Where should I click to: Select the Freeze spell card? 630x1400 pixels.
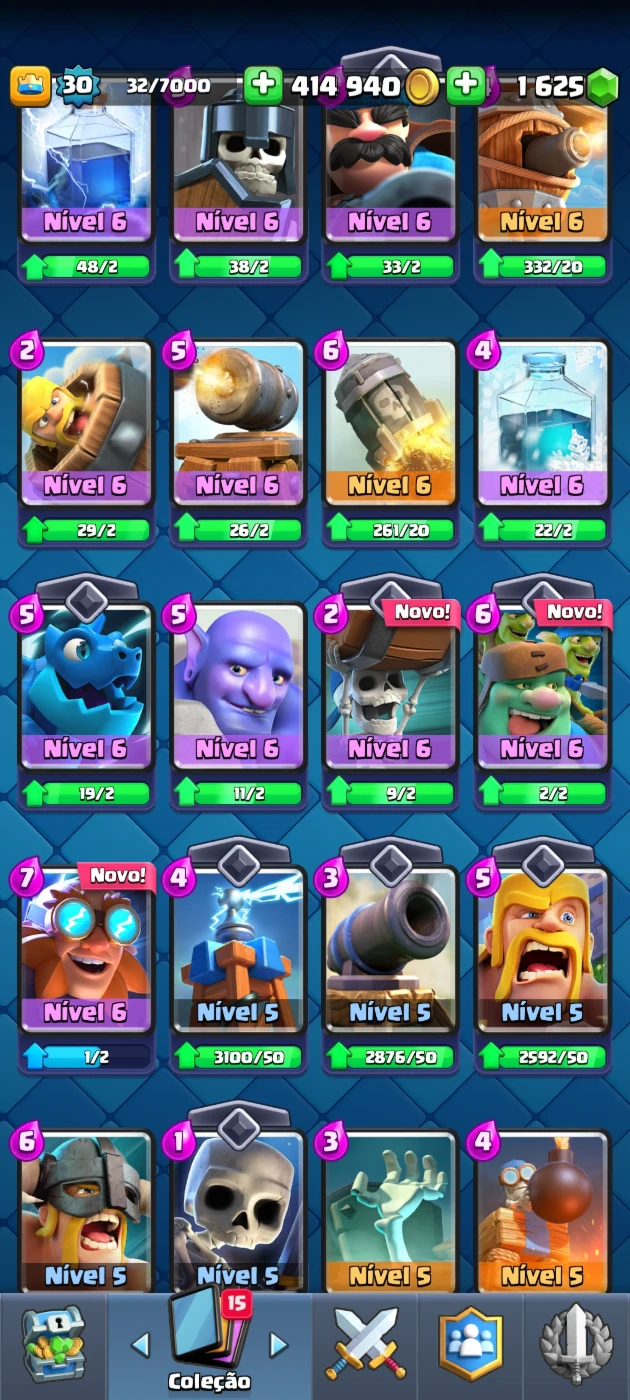tap(543, 424)
